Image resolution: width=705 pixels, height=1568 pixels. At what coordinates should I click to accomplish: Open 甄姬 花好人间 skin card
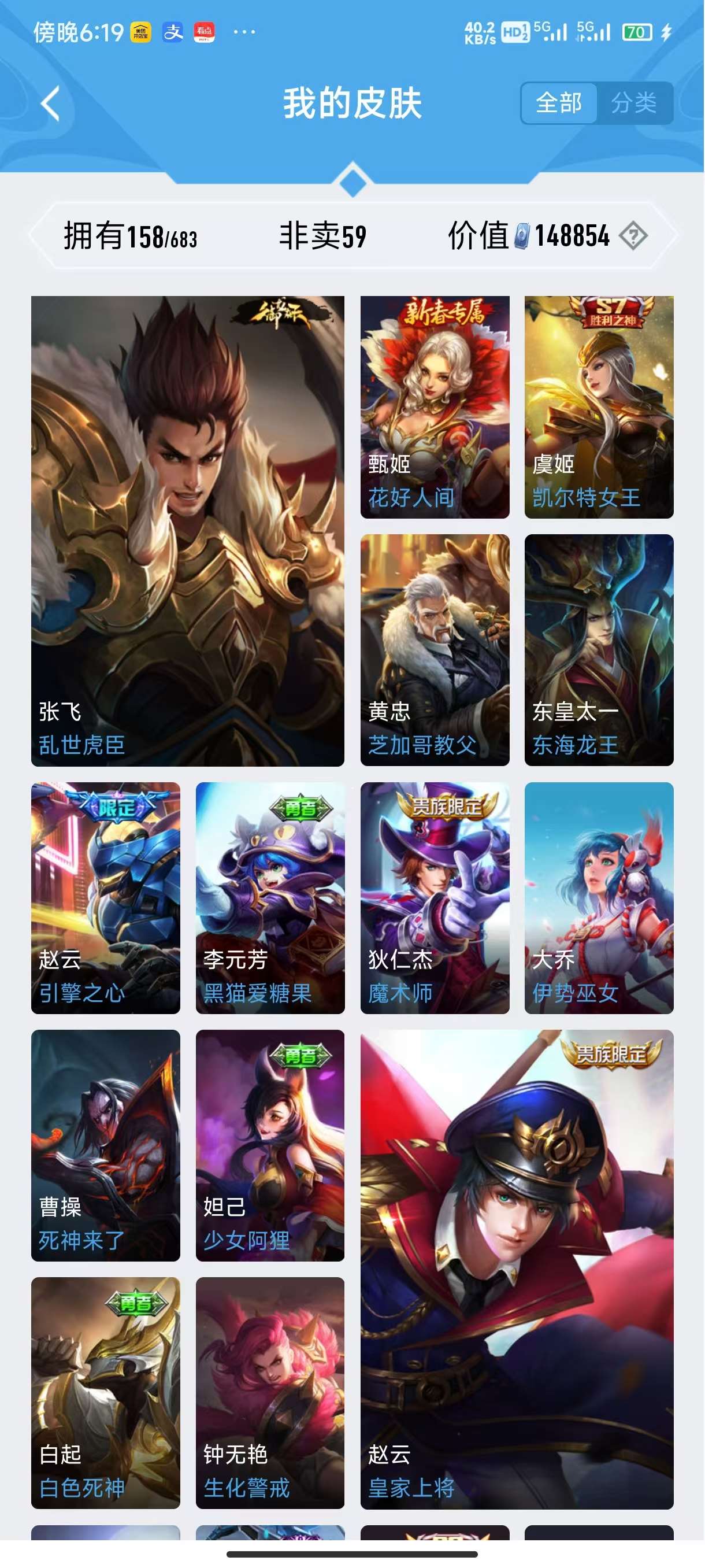coord(435,406)
